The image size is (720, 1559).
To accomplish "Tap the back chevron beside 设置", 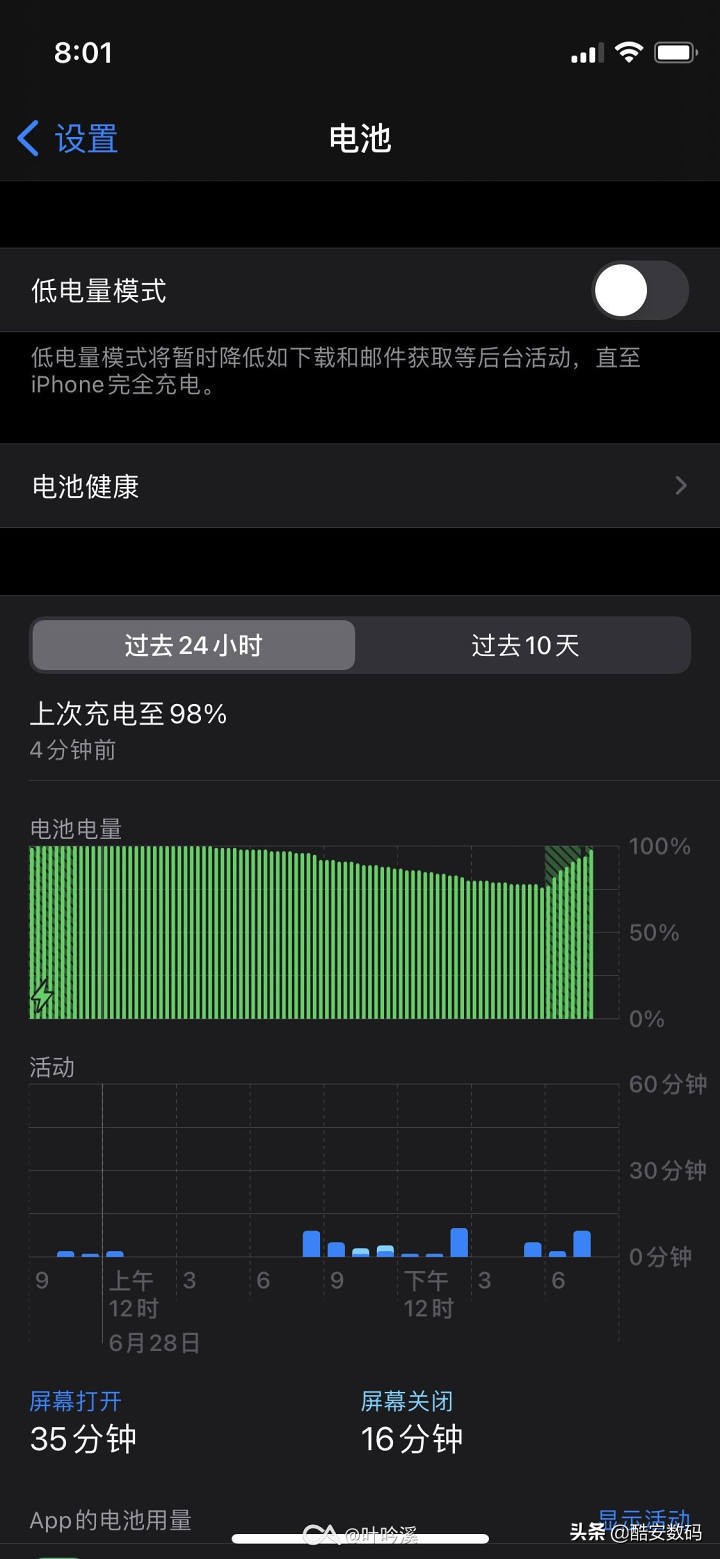I will [x=27, y=139].
